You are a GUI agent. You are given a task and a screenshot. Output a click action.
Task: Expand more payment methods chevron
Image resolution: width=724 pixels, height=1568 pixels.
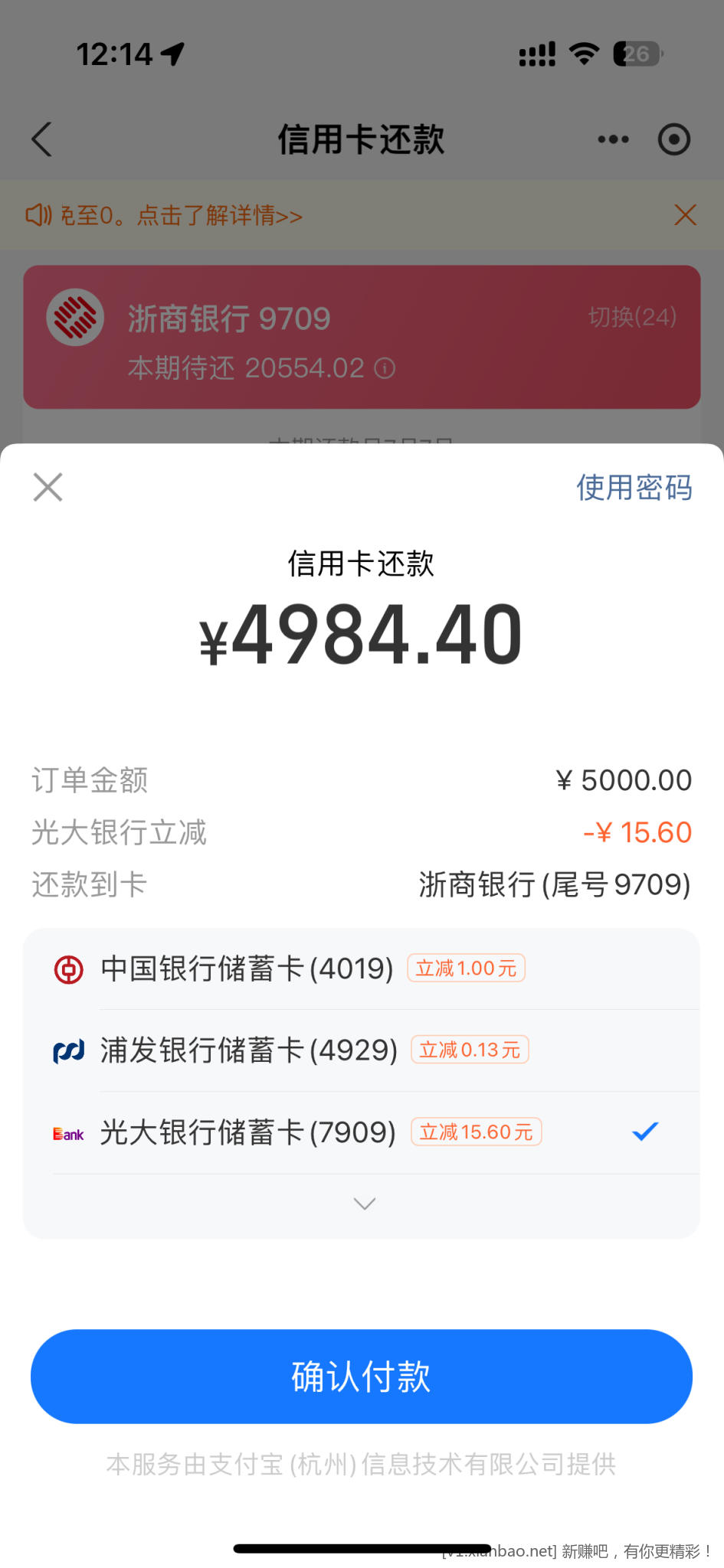click(x=365, y=1204)
